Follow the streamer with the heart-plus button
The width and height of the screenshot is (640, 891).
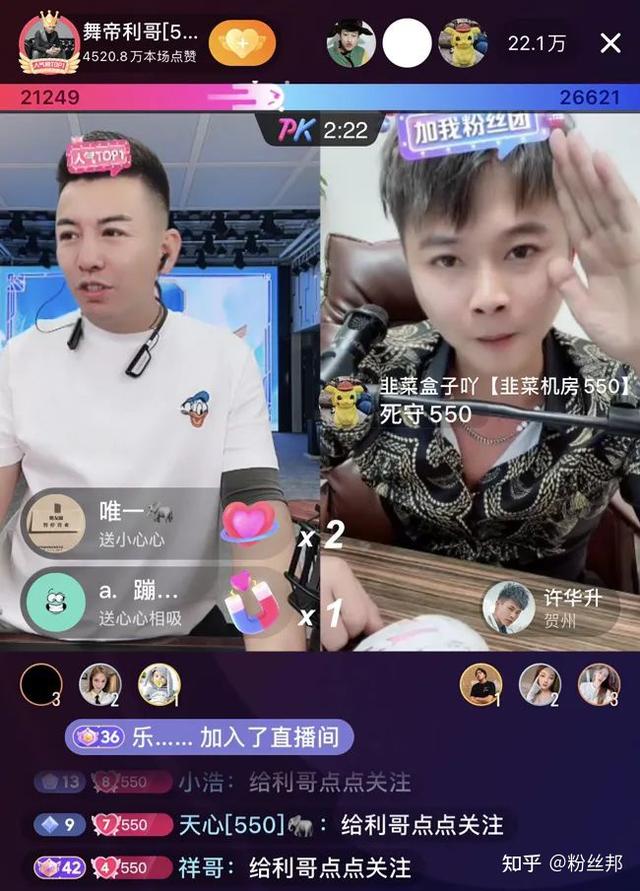(x=242, y=44)
